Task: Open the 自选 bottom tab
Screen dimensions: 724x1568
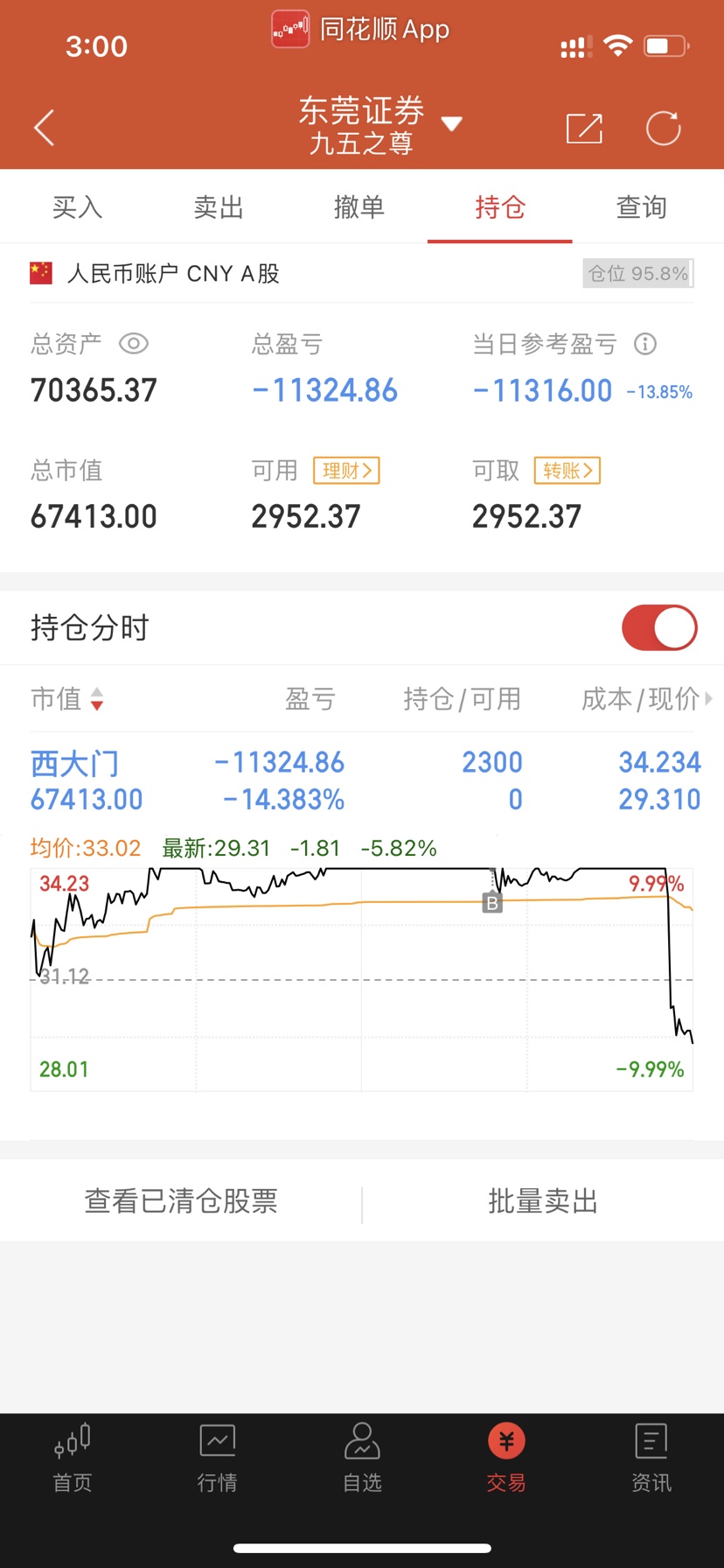Action: pyautogui.click(x=362, y=1458)
